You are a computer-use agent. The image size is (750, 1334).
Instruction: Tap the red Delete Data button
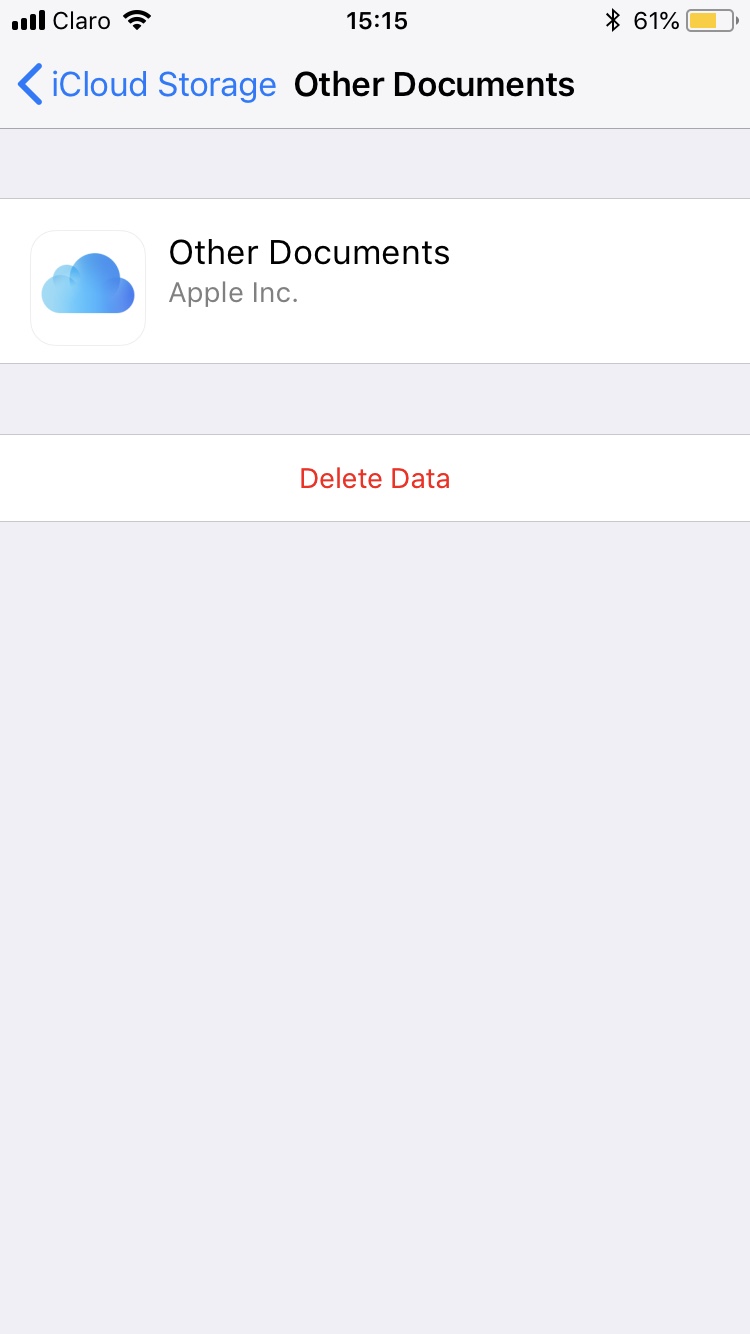[375, 478]
